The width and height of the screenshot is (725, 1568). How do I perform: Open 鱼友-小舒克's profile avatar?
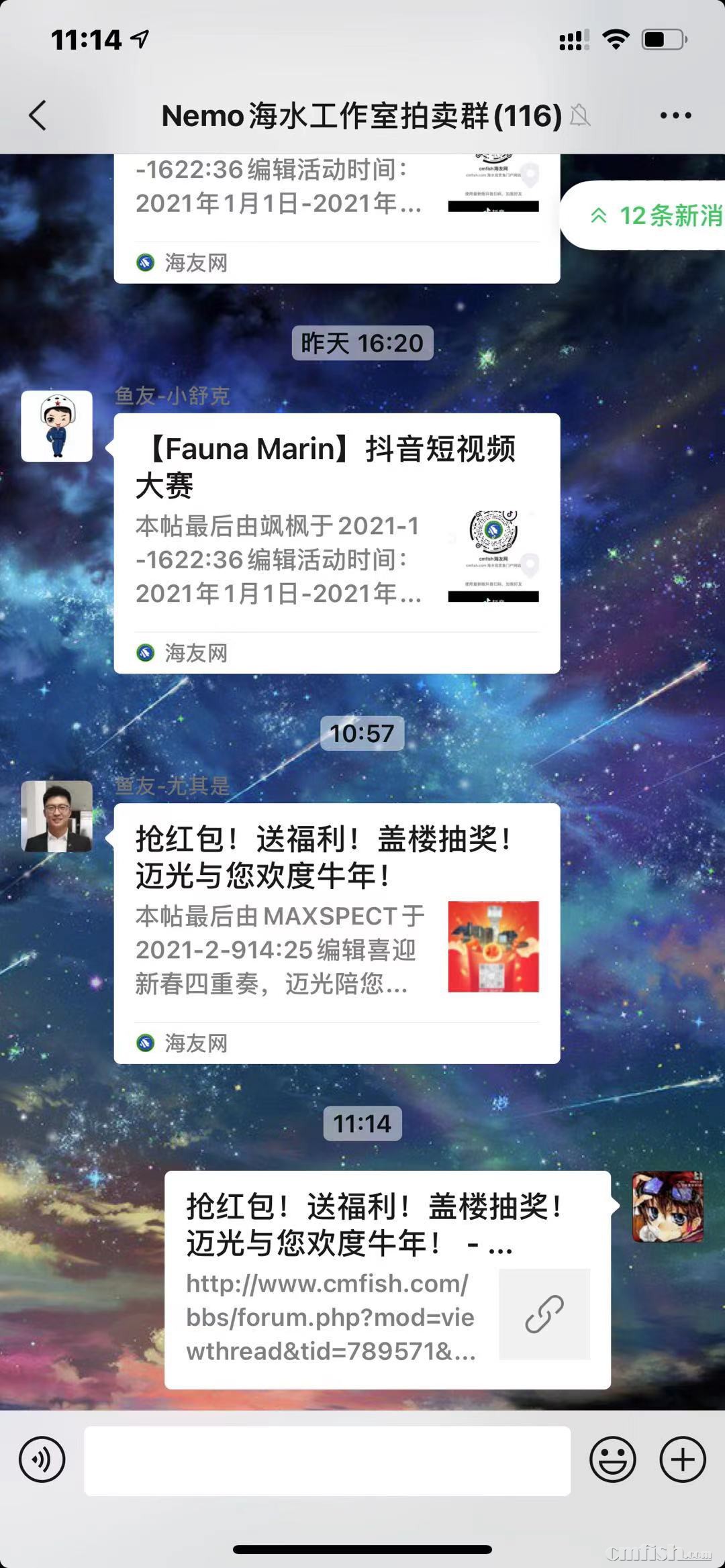click(57, 427)
